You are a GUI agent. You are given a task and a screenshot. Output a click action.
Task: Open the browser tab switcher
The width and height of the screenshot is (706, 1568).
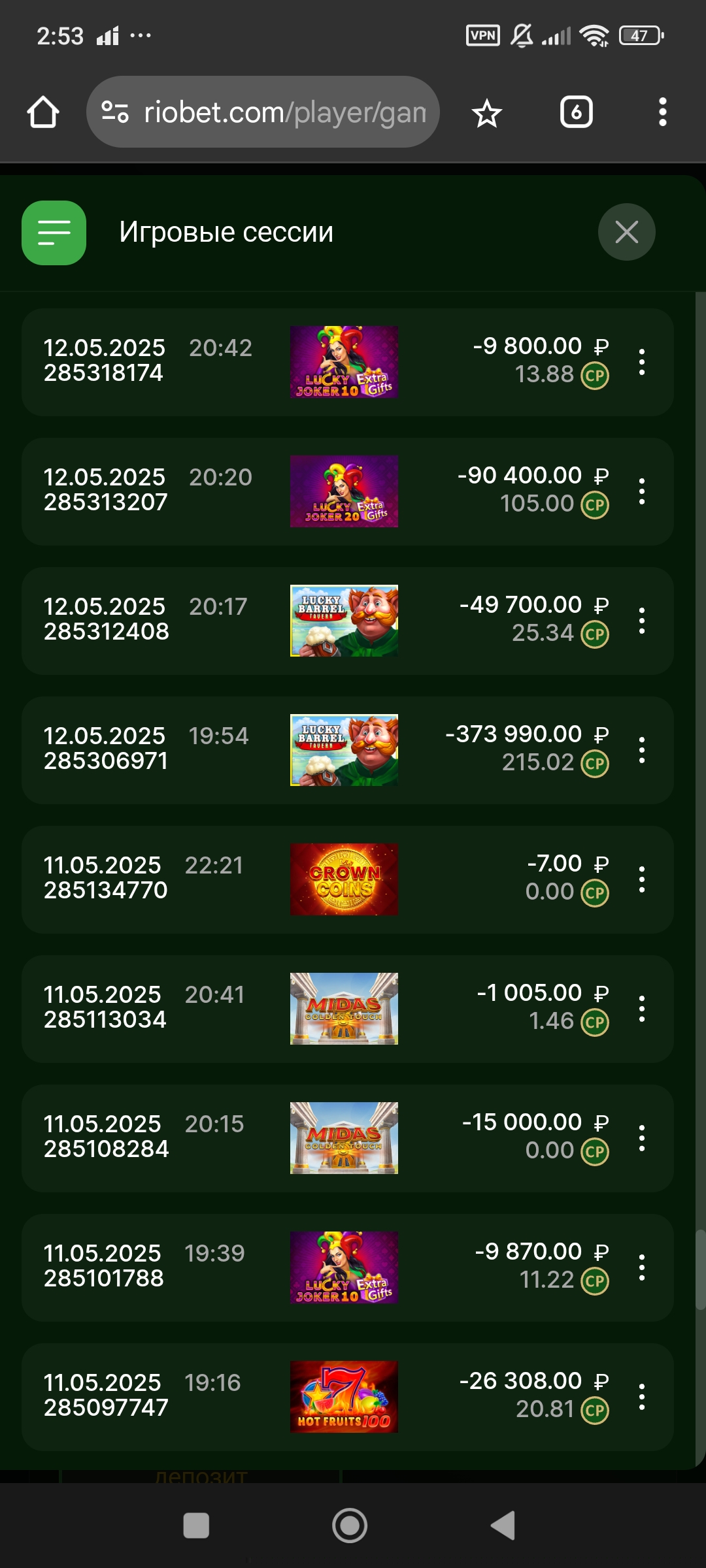(576, 112)
